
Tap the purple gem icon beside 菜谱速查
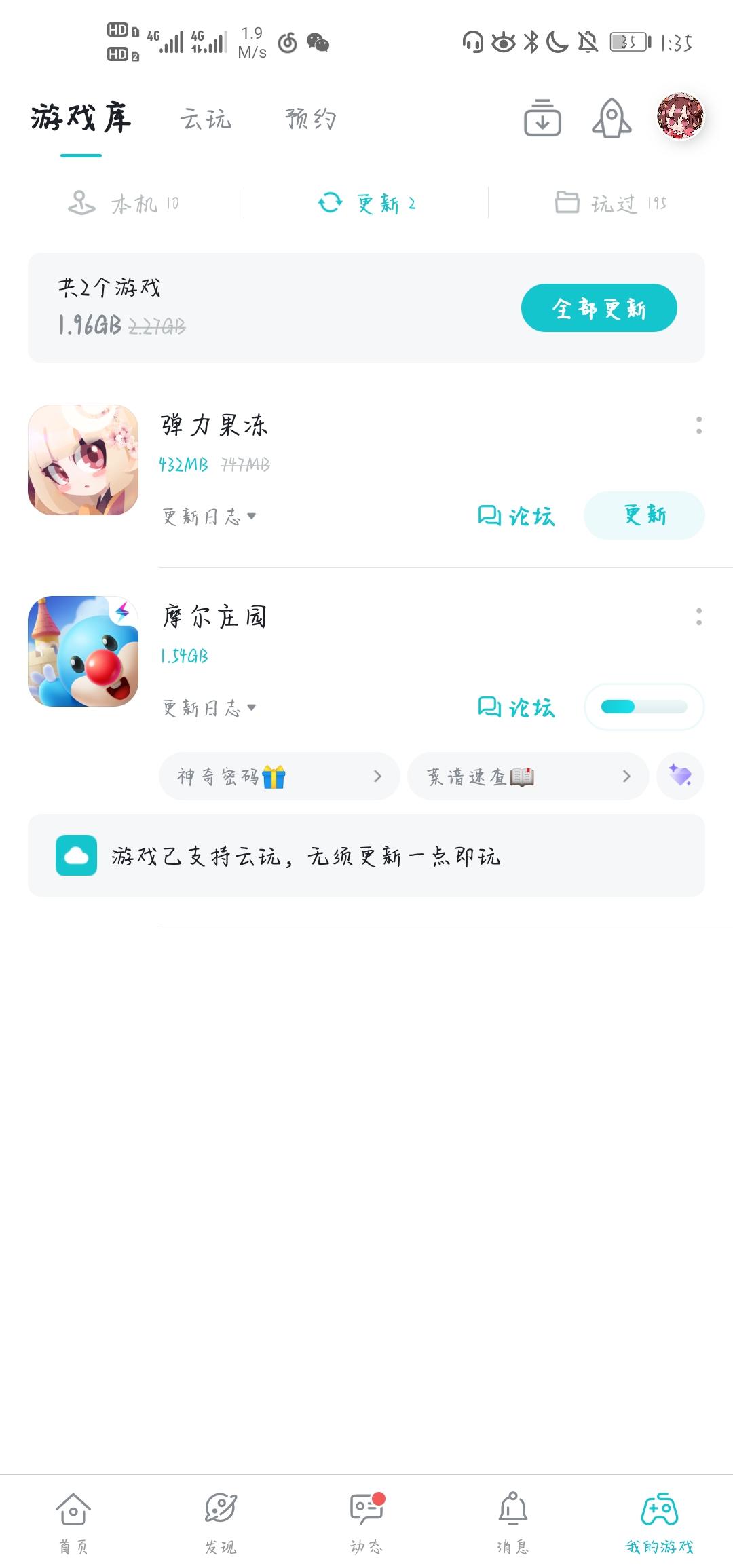tap(680, 776)
